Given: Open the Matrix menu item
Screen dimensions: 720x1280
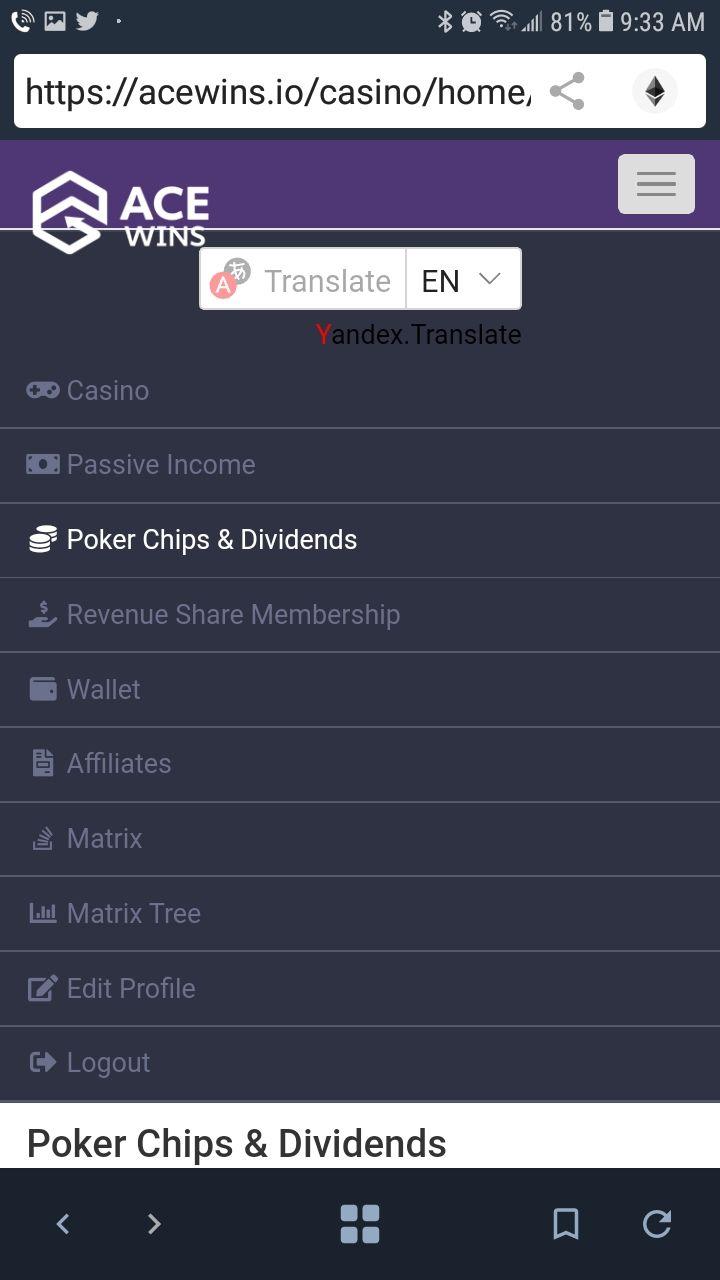Looking at the screenshot, I should [x=360, y=839].
